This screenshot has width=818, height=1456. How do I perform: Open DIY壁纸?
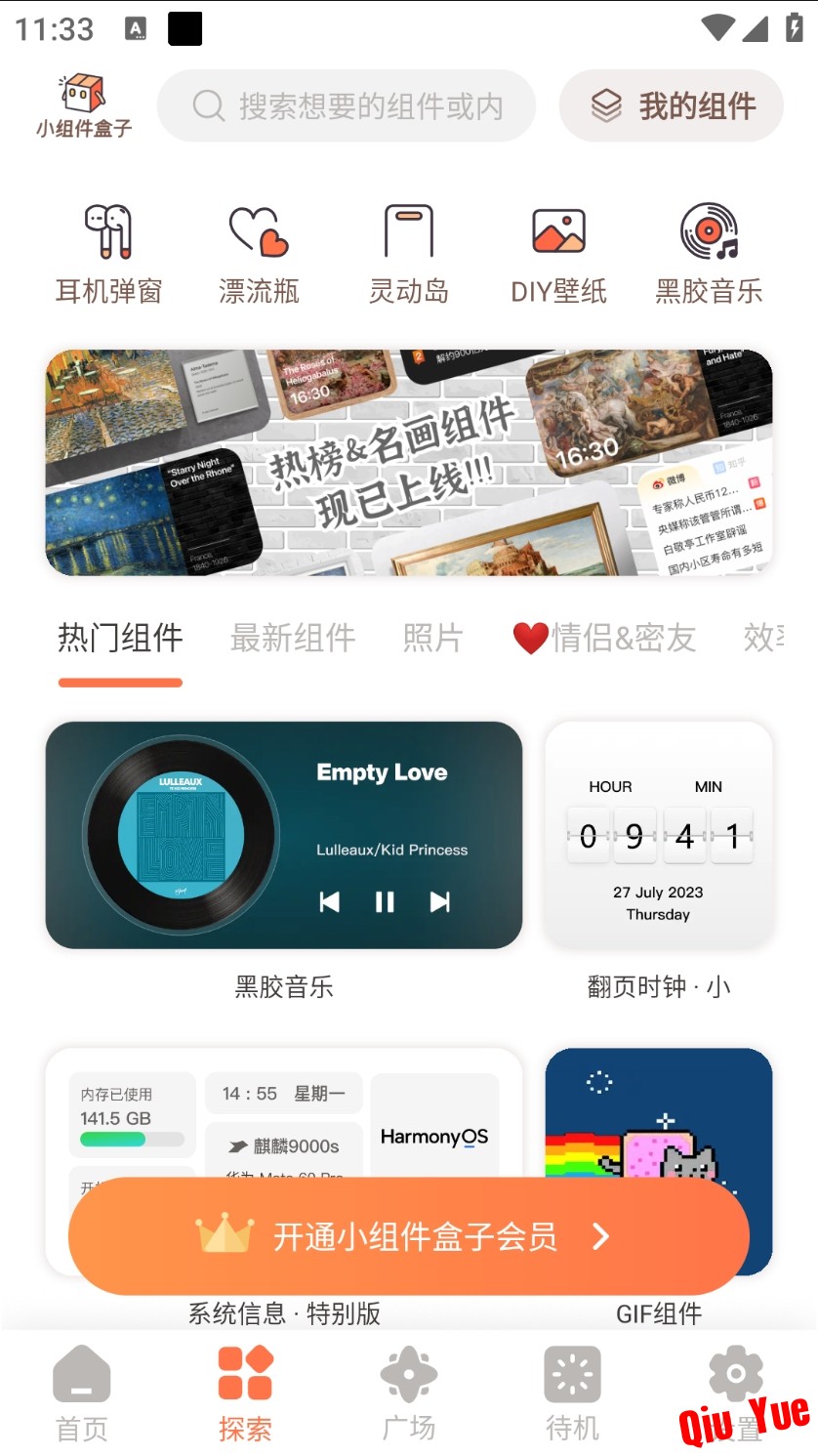(558, 254)
